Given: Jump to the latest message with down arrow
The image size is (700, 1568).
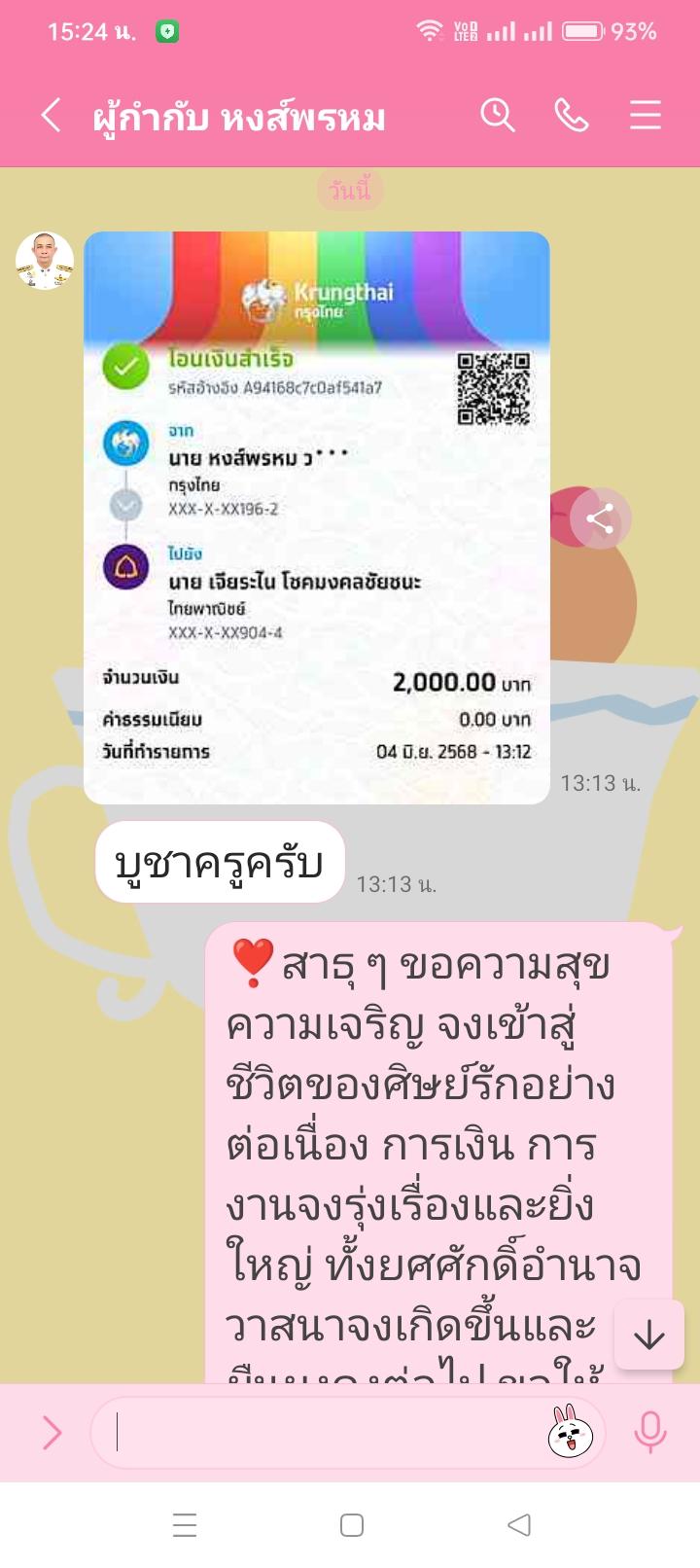Looking at the screenshot, I should [648, 1335].
